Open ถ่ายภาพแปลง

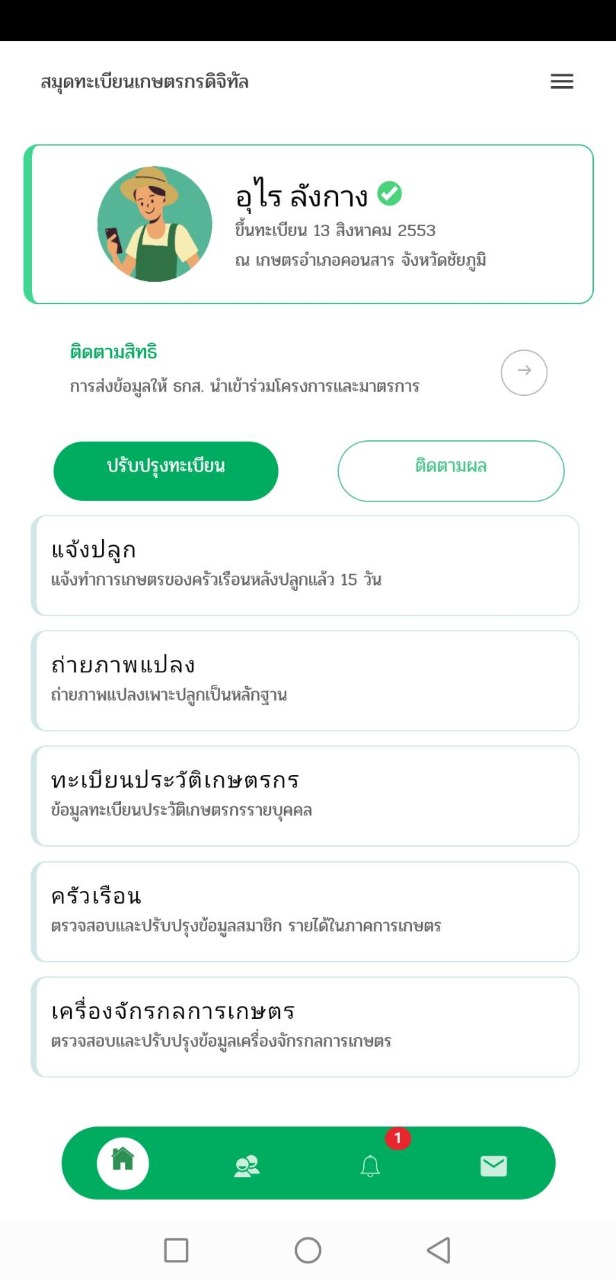pos(306,680)
